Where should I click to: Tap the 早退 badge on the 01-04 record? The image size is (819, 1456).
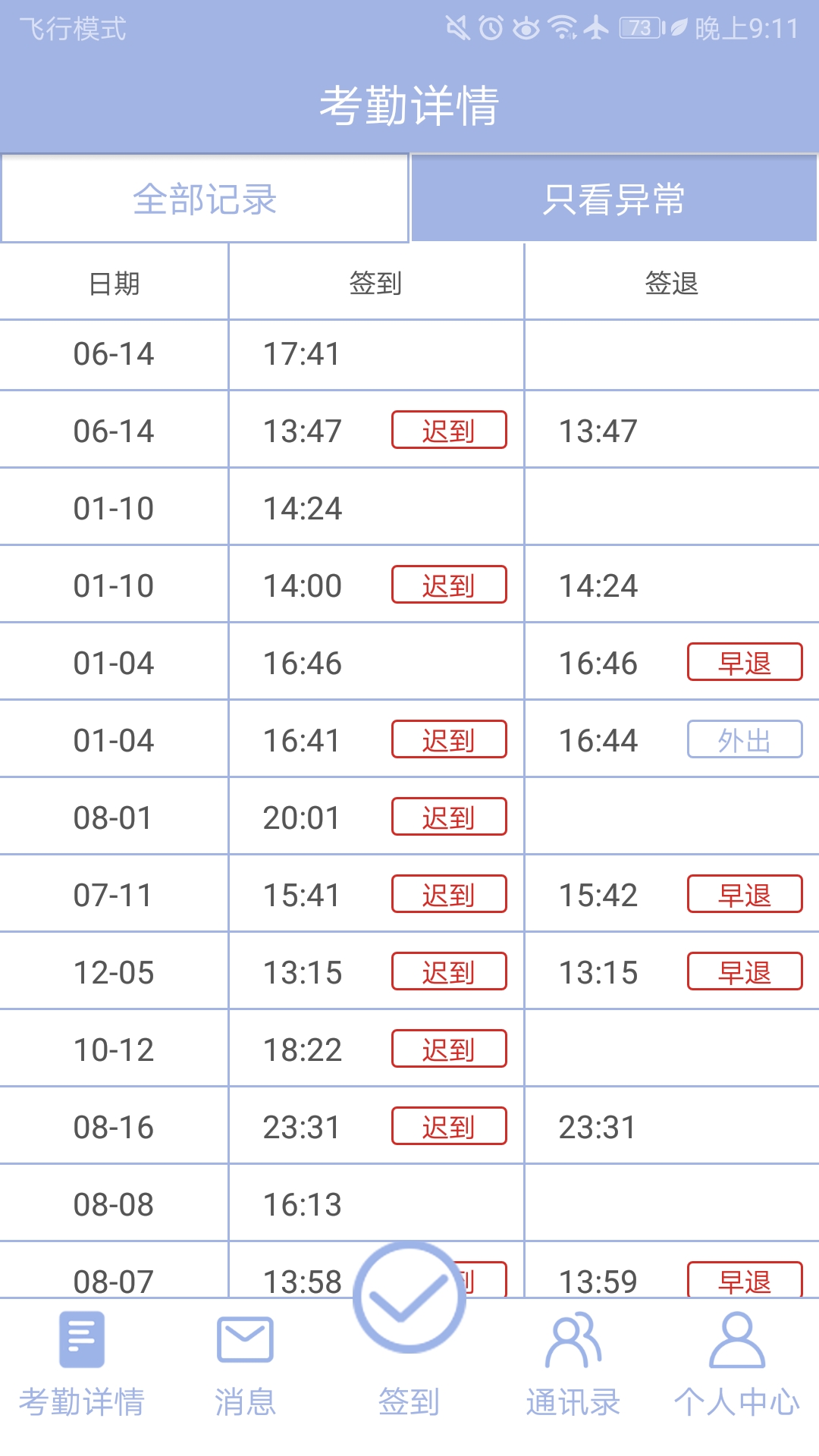744,662
